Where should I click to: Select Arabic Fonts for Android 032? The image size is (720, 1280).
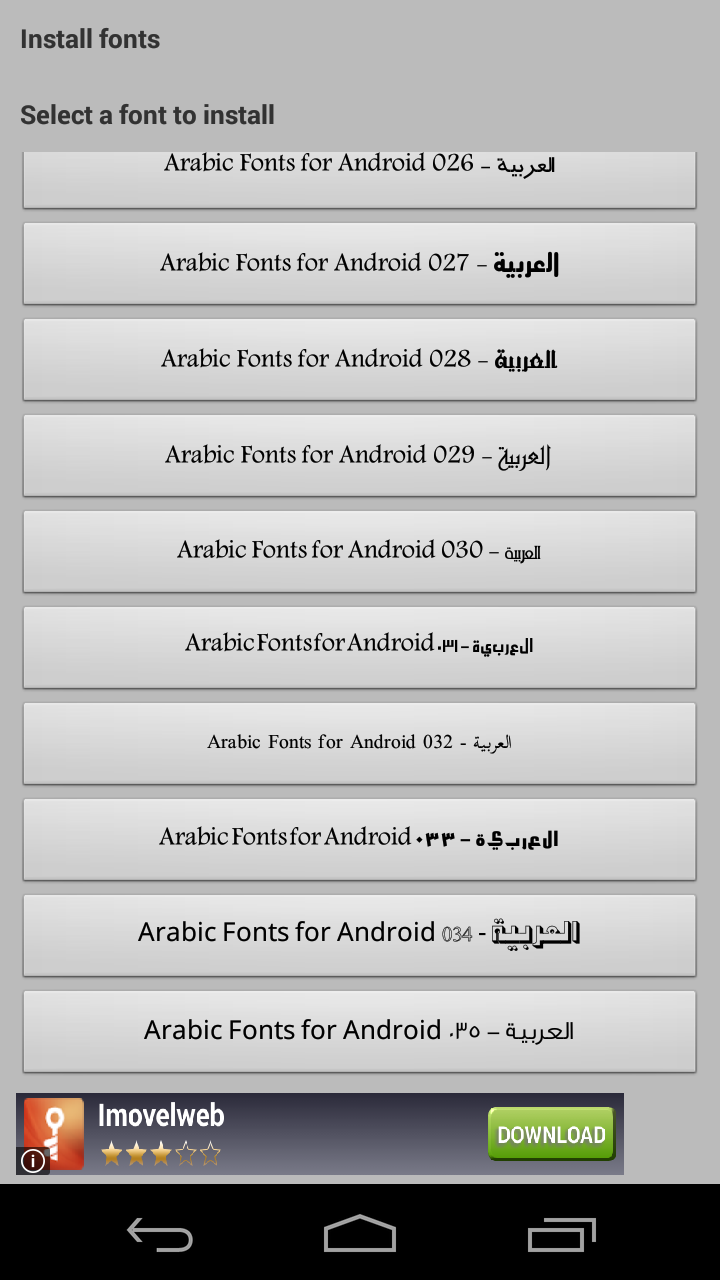pyautogui.click(x=360, y=743)
